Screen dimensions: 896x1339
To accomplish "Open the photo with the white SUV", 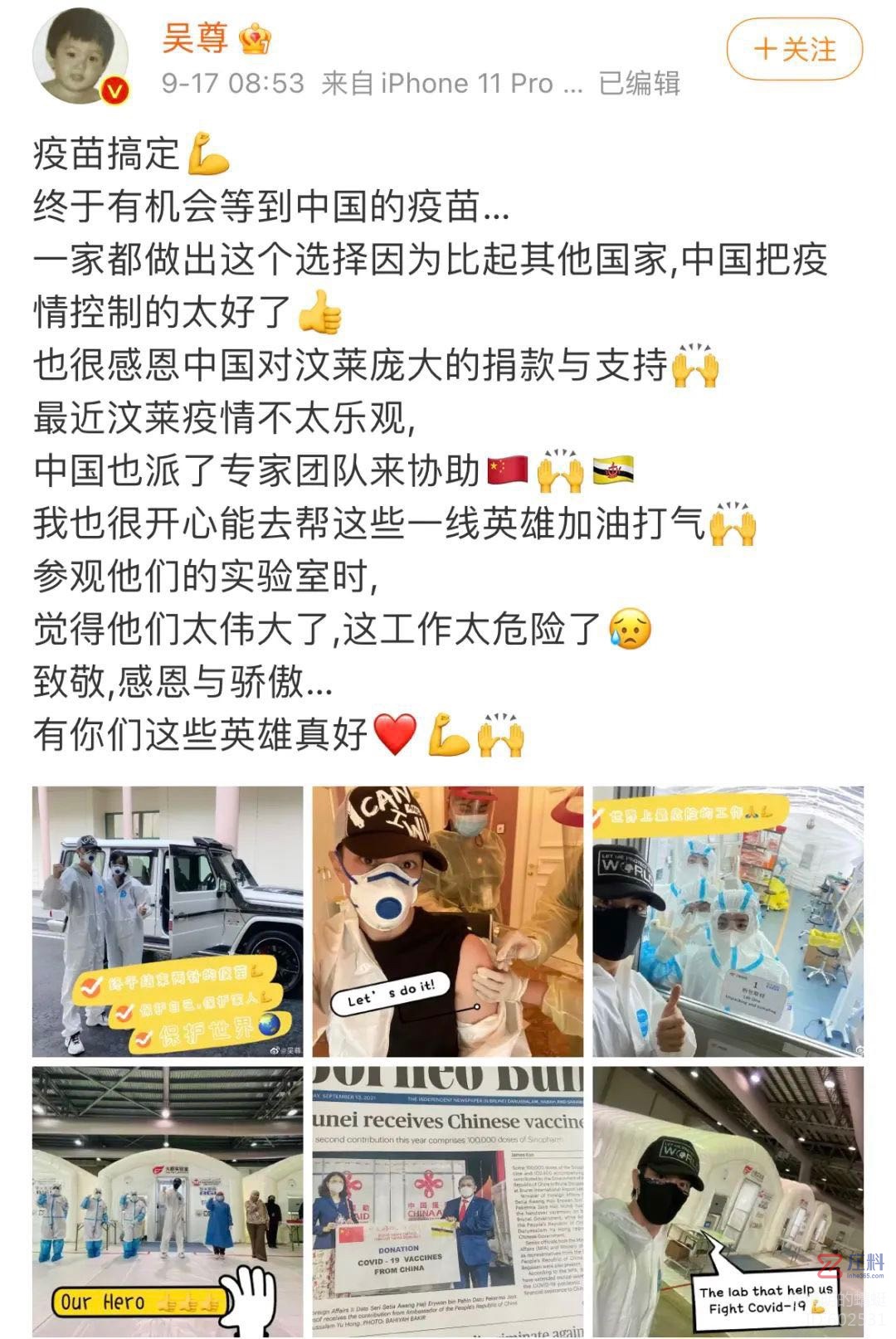I will pos(168,921).
